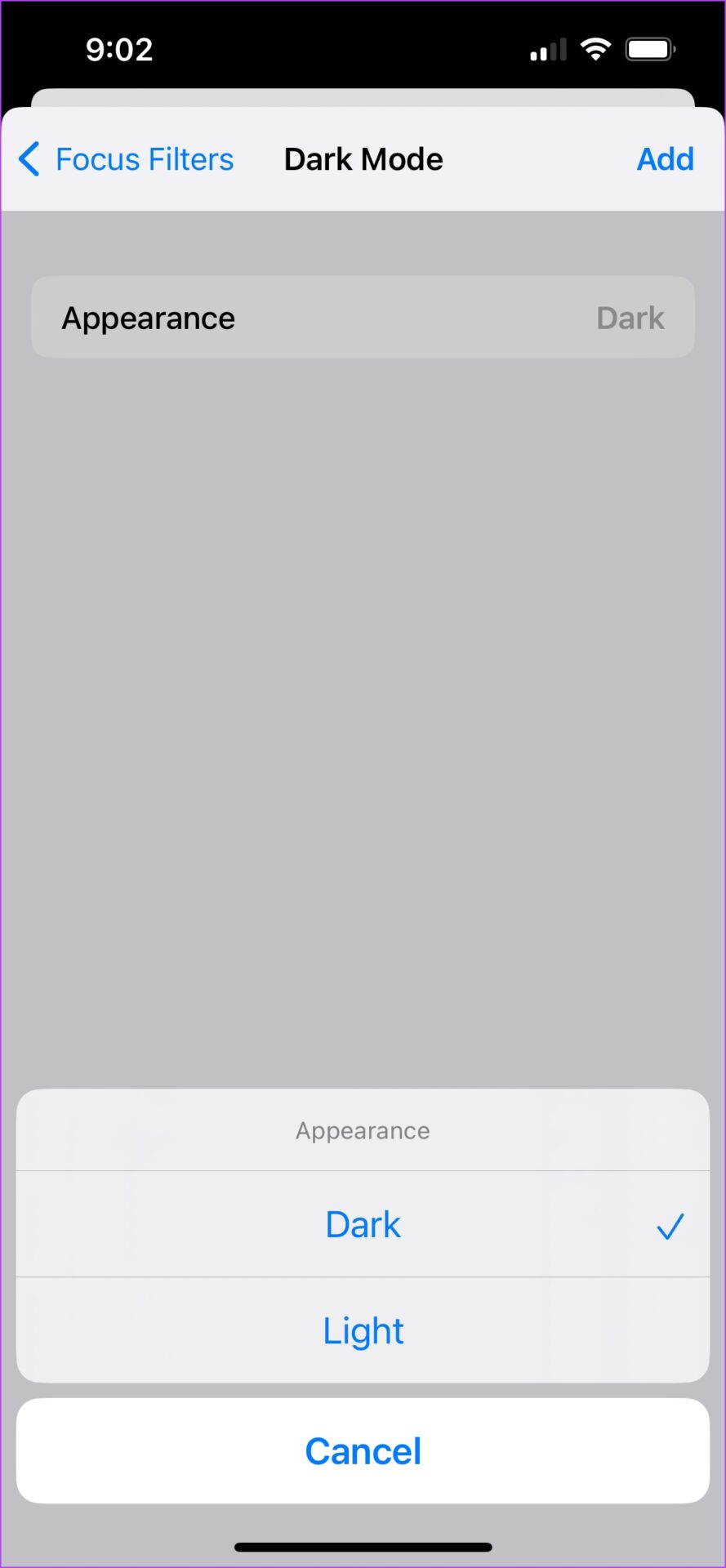Tap Add to save the filter

(665, 159)
